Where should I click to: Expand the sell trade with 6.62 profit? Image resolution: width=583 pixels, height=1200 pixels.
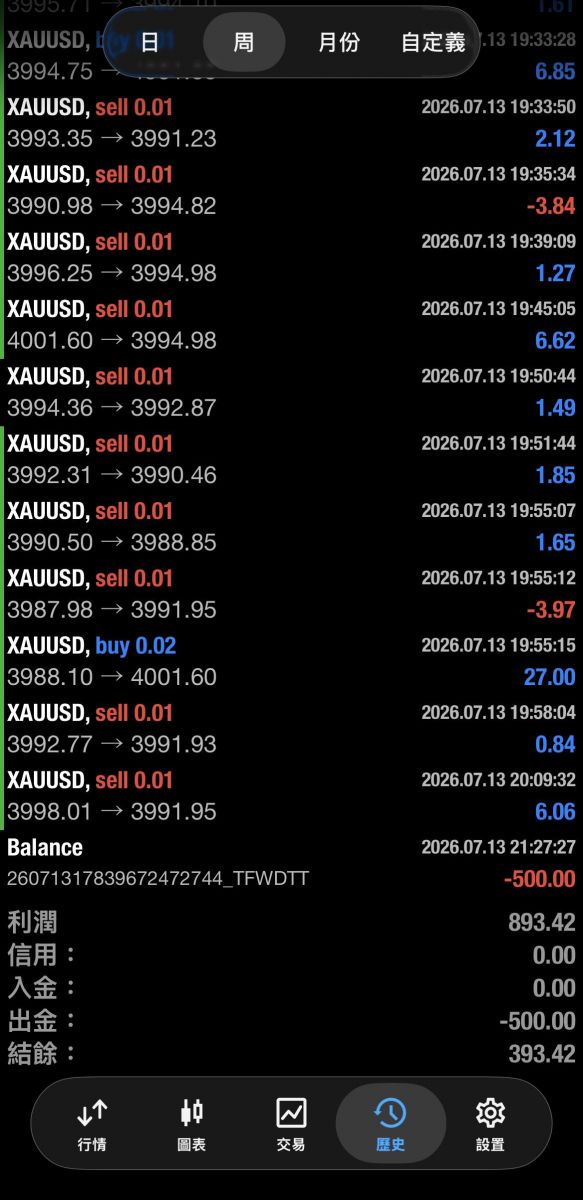[291, 326]
